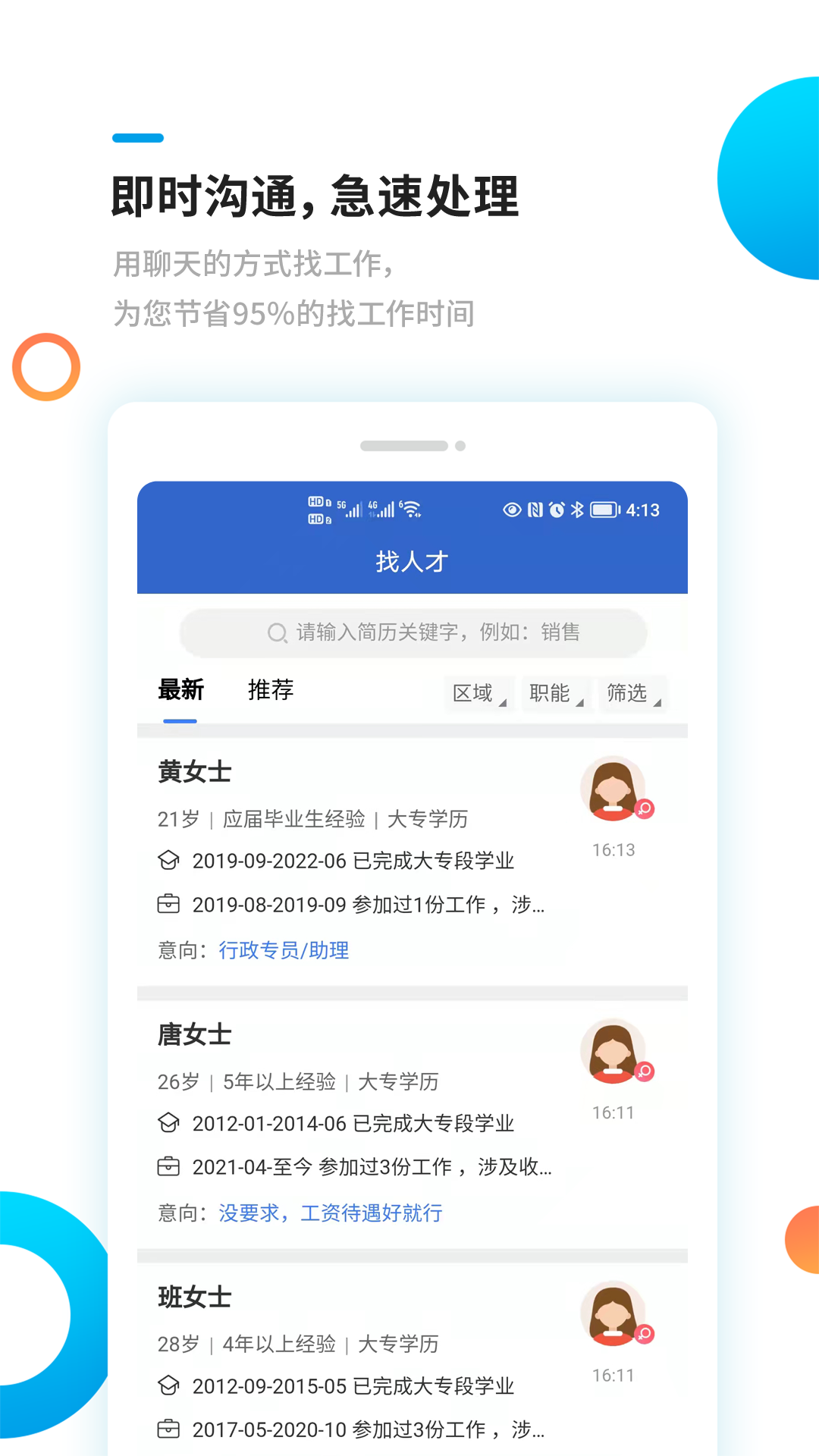Tap the eye protection icon in status bar
The image size is (819, 1456).
(x=512, y=510)
